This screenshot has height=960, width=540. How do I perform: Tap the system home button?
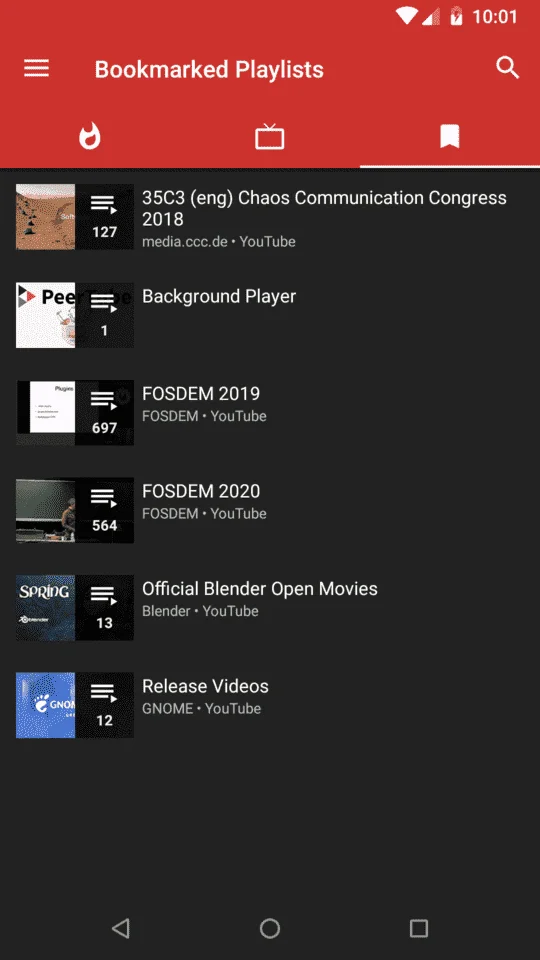click(x=269, y=928)
